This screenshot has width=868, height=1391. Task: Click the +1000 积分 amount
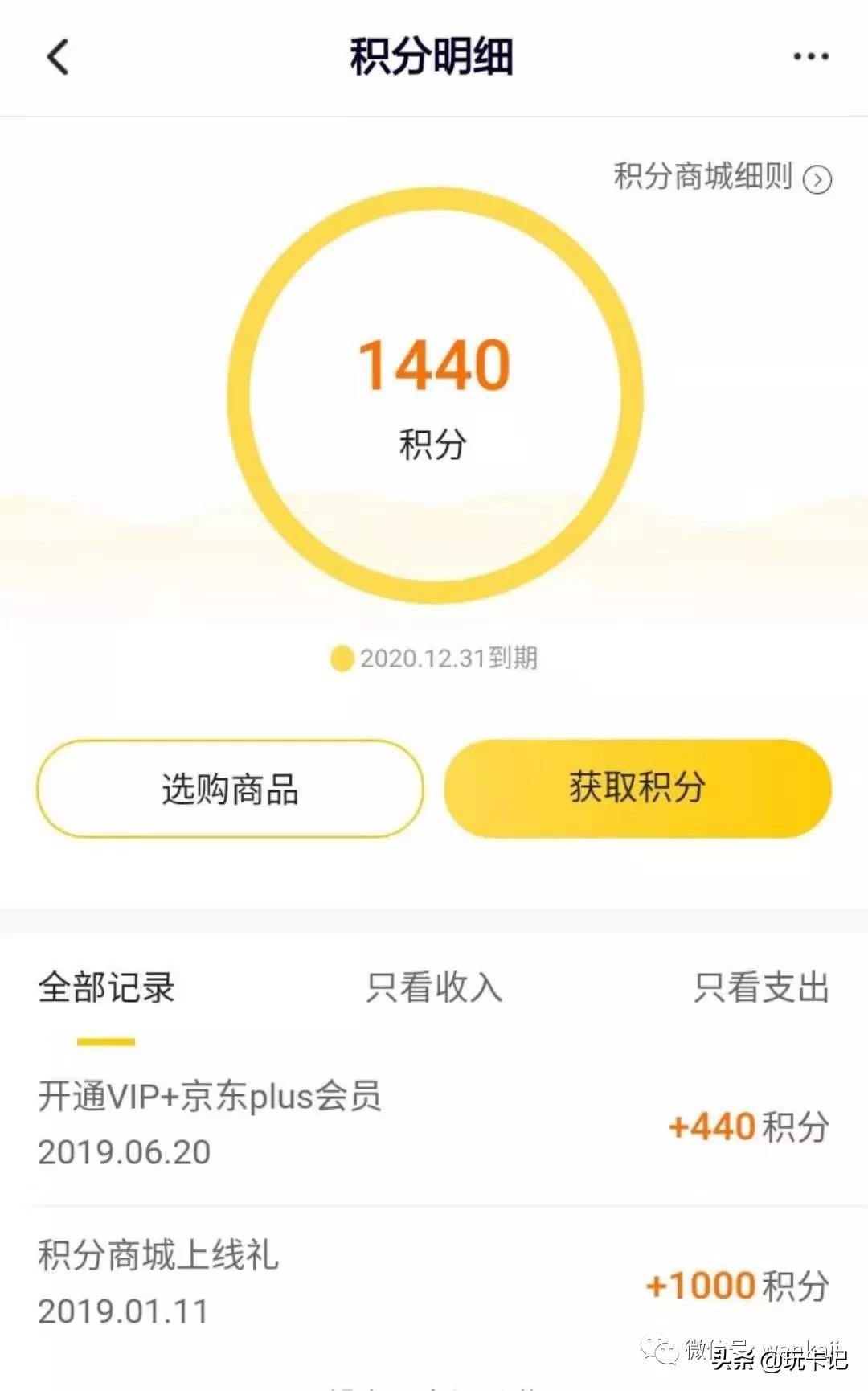[x=736, y=1286]
